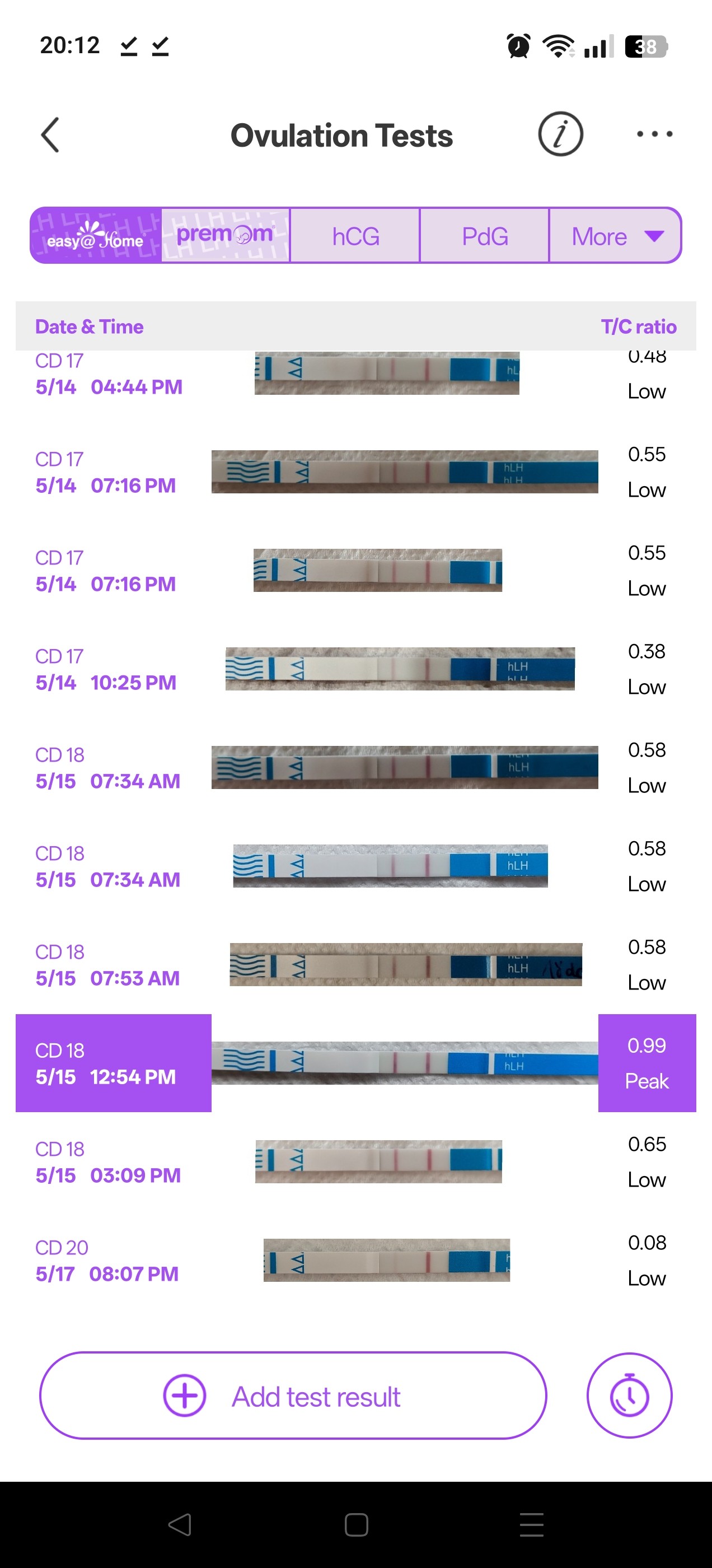Open the test timer

click(629, 1396)
